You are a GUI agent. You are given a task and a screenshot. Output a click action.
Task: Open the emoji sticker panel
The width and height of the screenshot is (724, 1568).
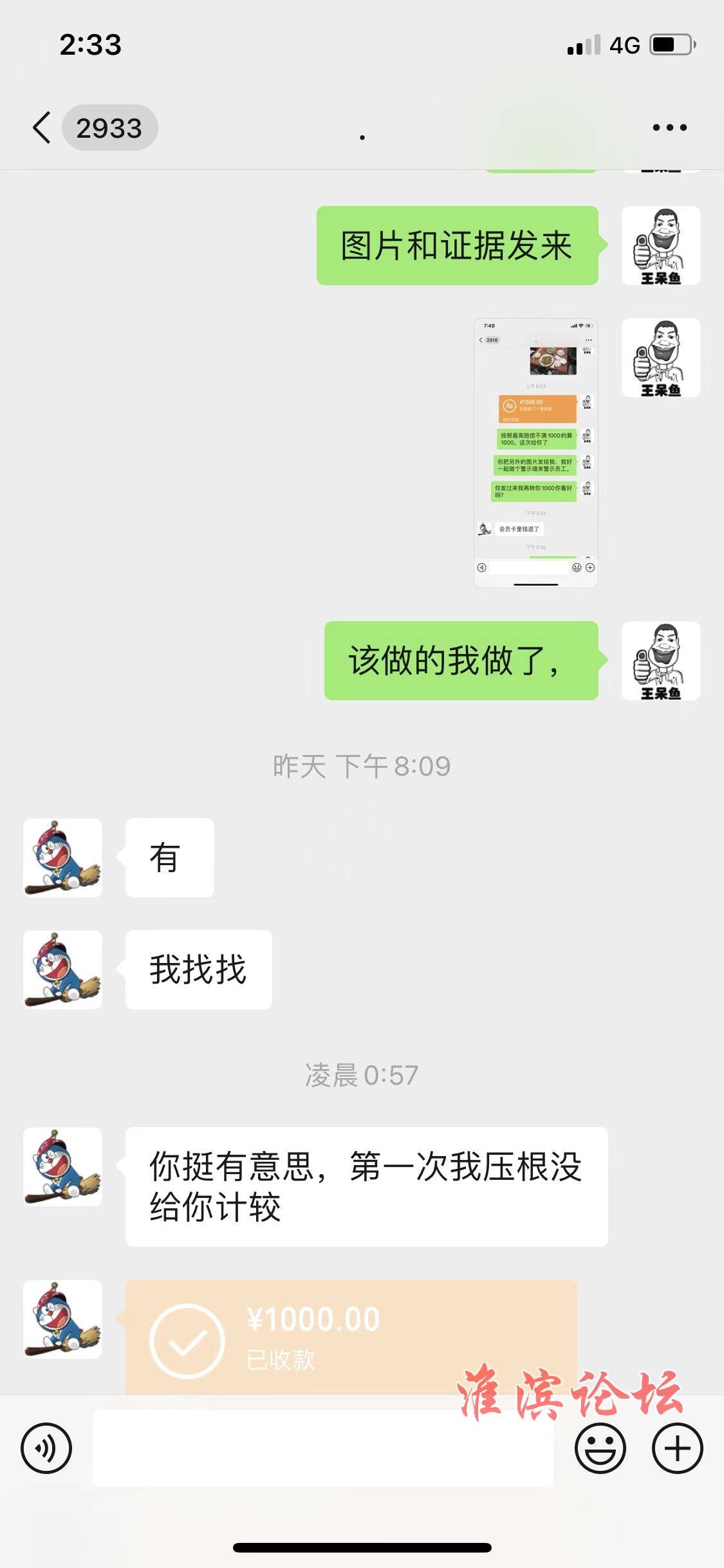tap(600, 1448)
